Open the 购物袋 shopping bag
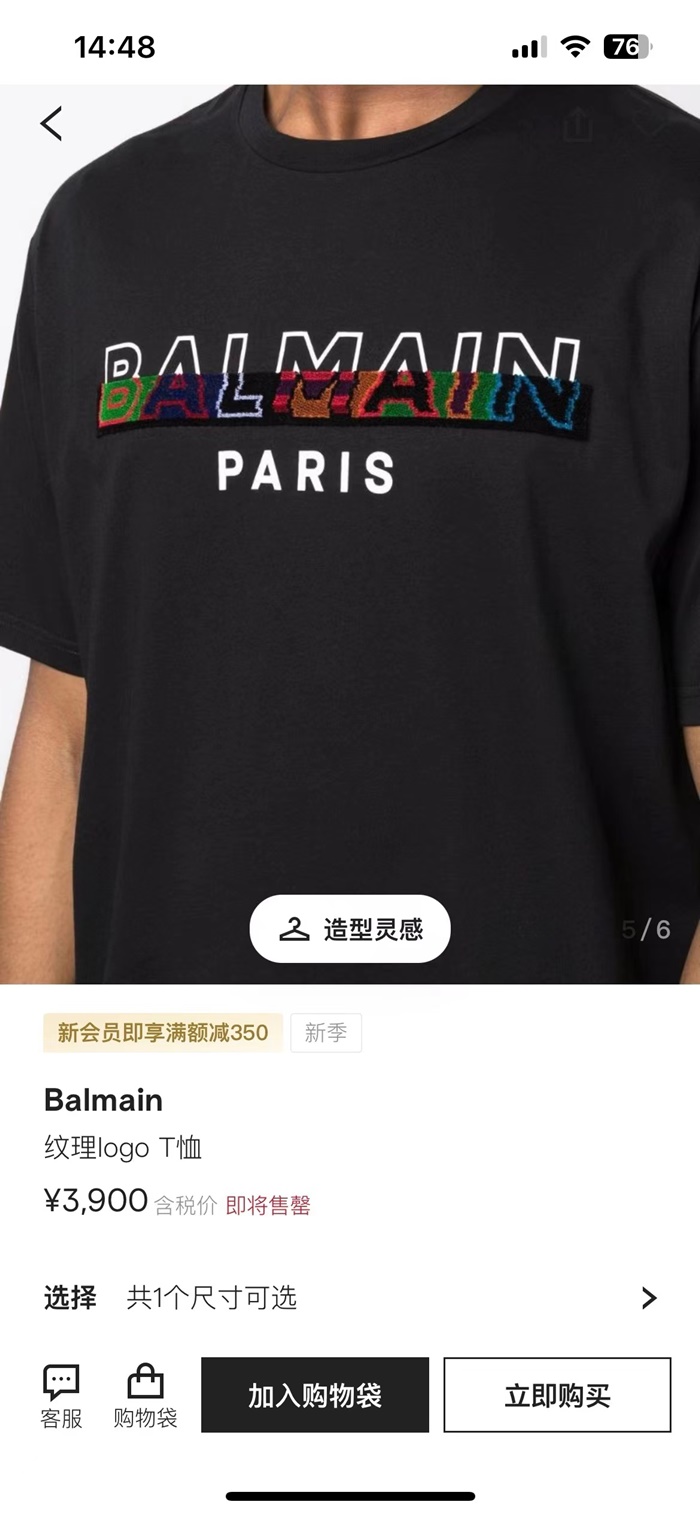 pos(145,1396)
